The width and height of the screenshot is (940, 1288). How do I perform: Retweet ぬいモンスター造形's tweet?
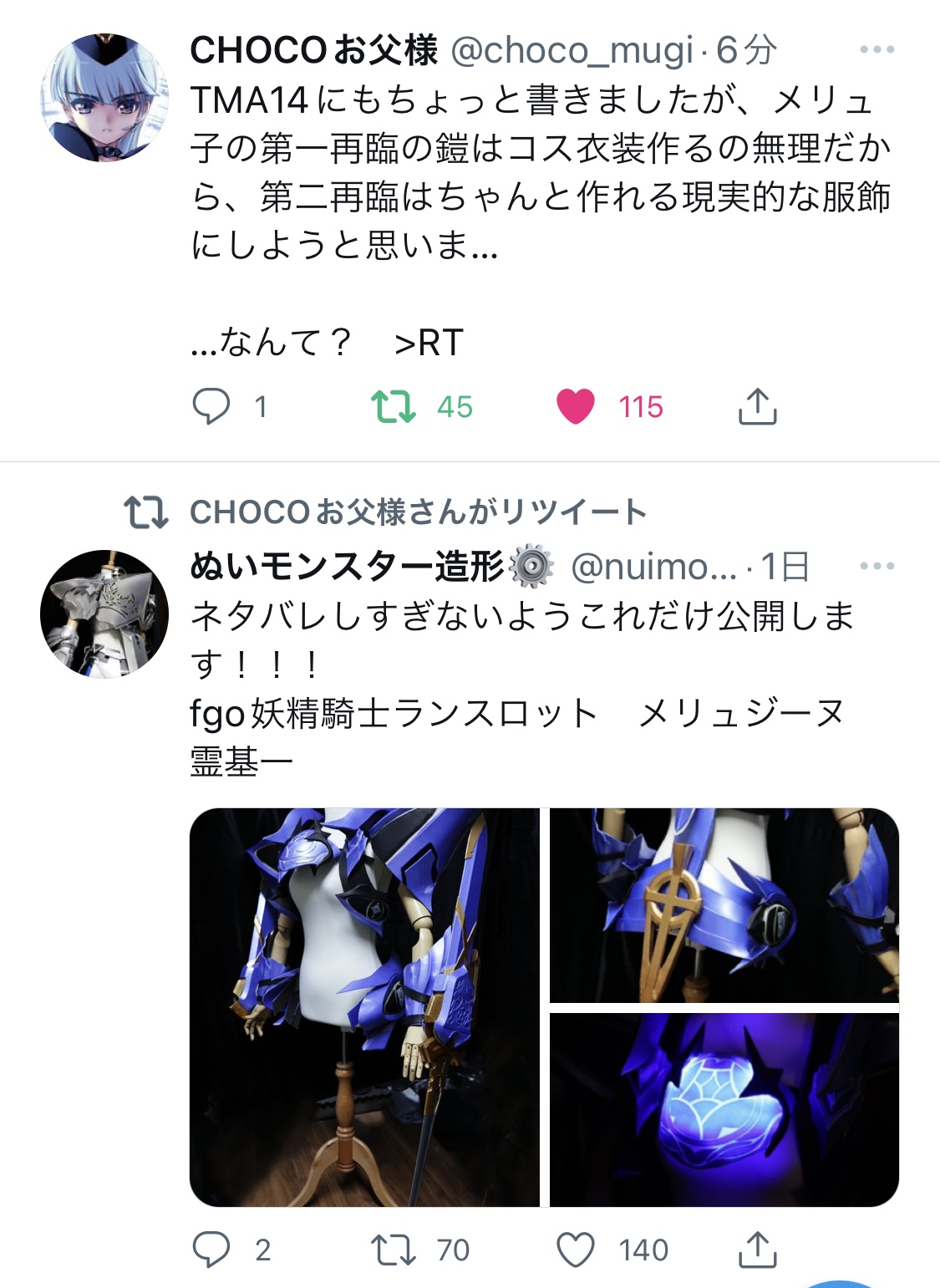click(x=394, y=1250)
